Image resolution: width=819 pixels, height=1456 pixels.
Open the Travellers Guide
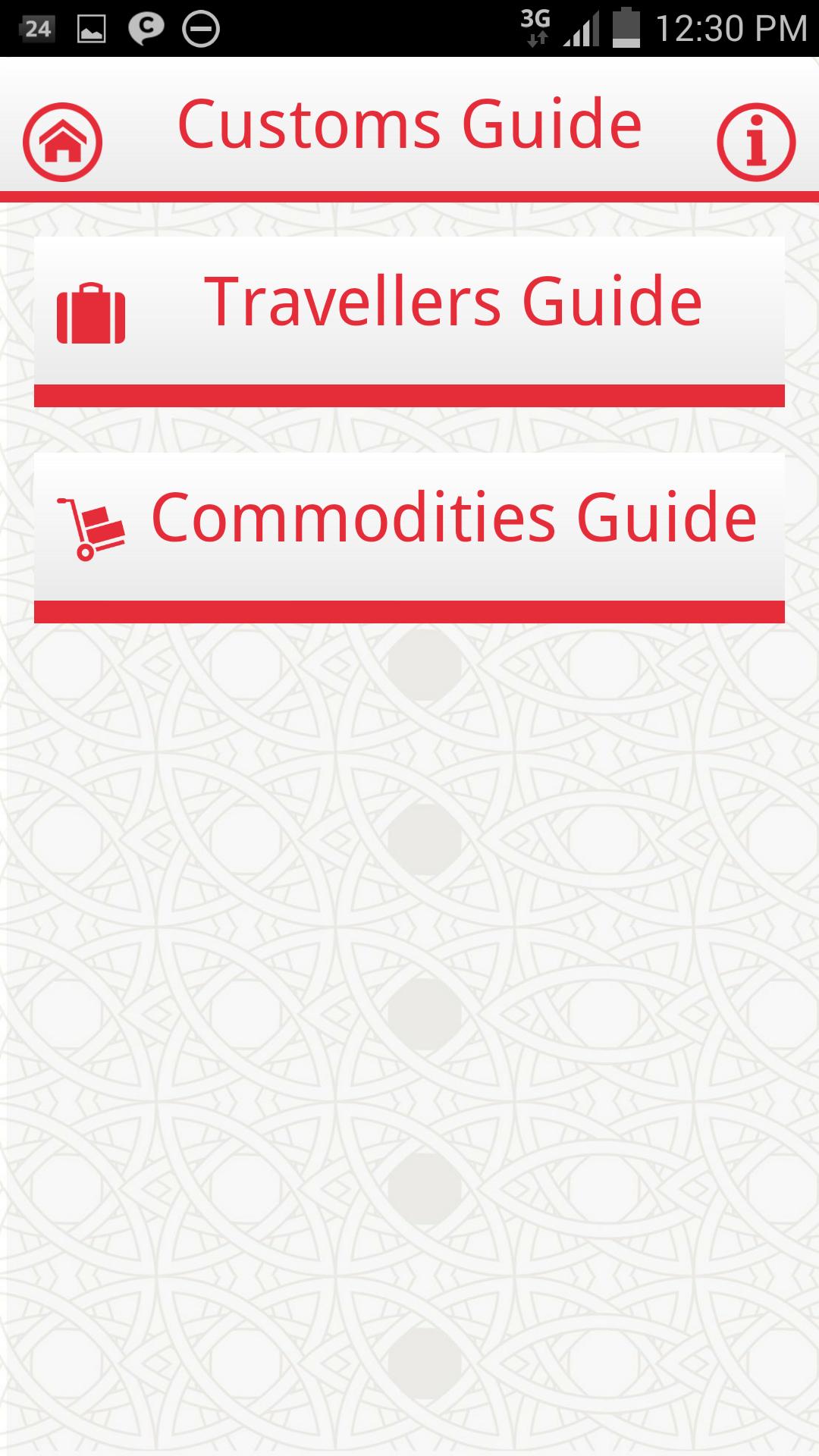pos(409,311)
